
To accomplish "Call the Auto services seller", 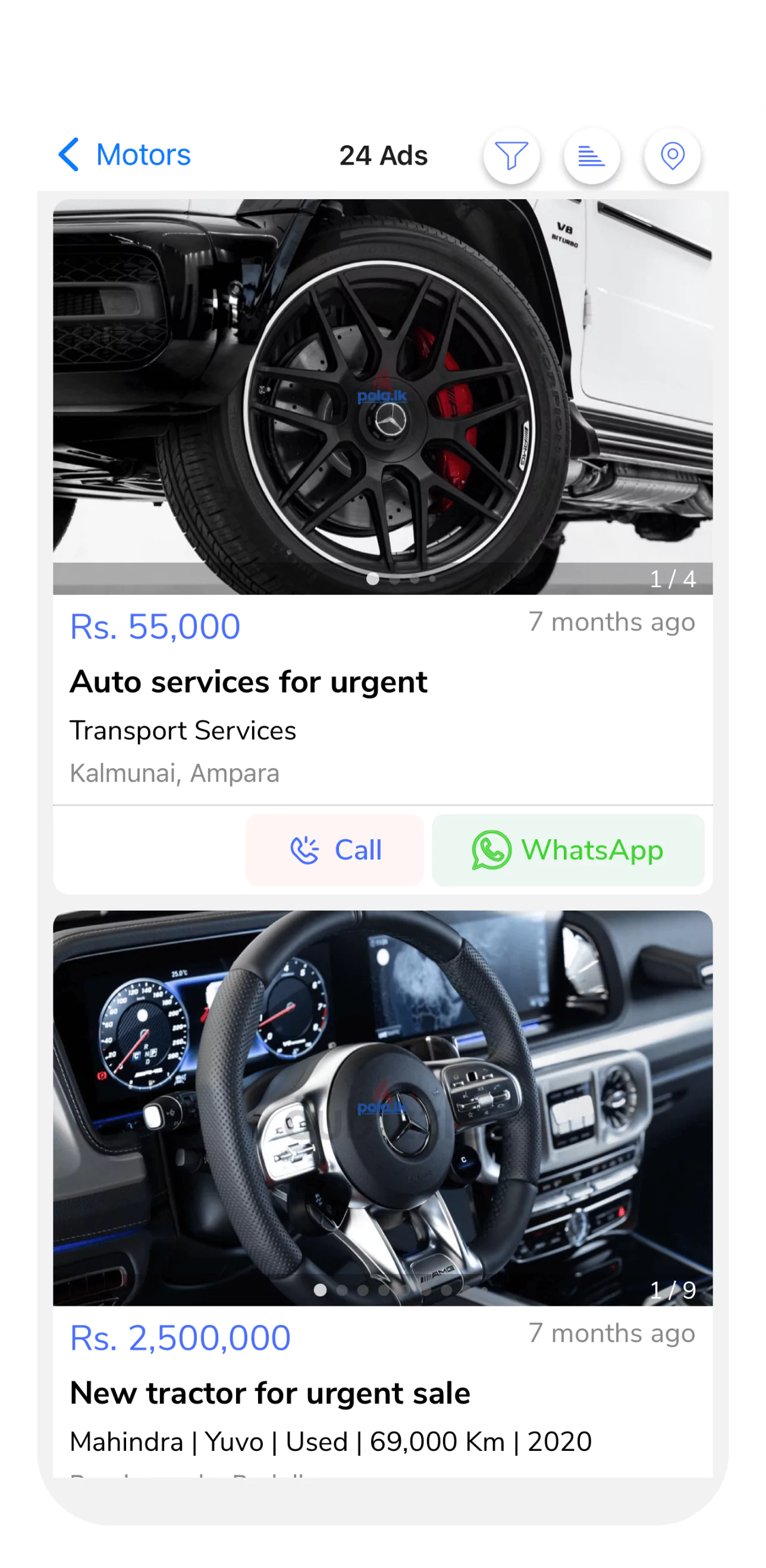I will [335, 850].
